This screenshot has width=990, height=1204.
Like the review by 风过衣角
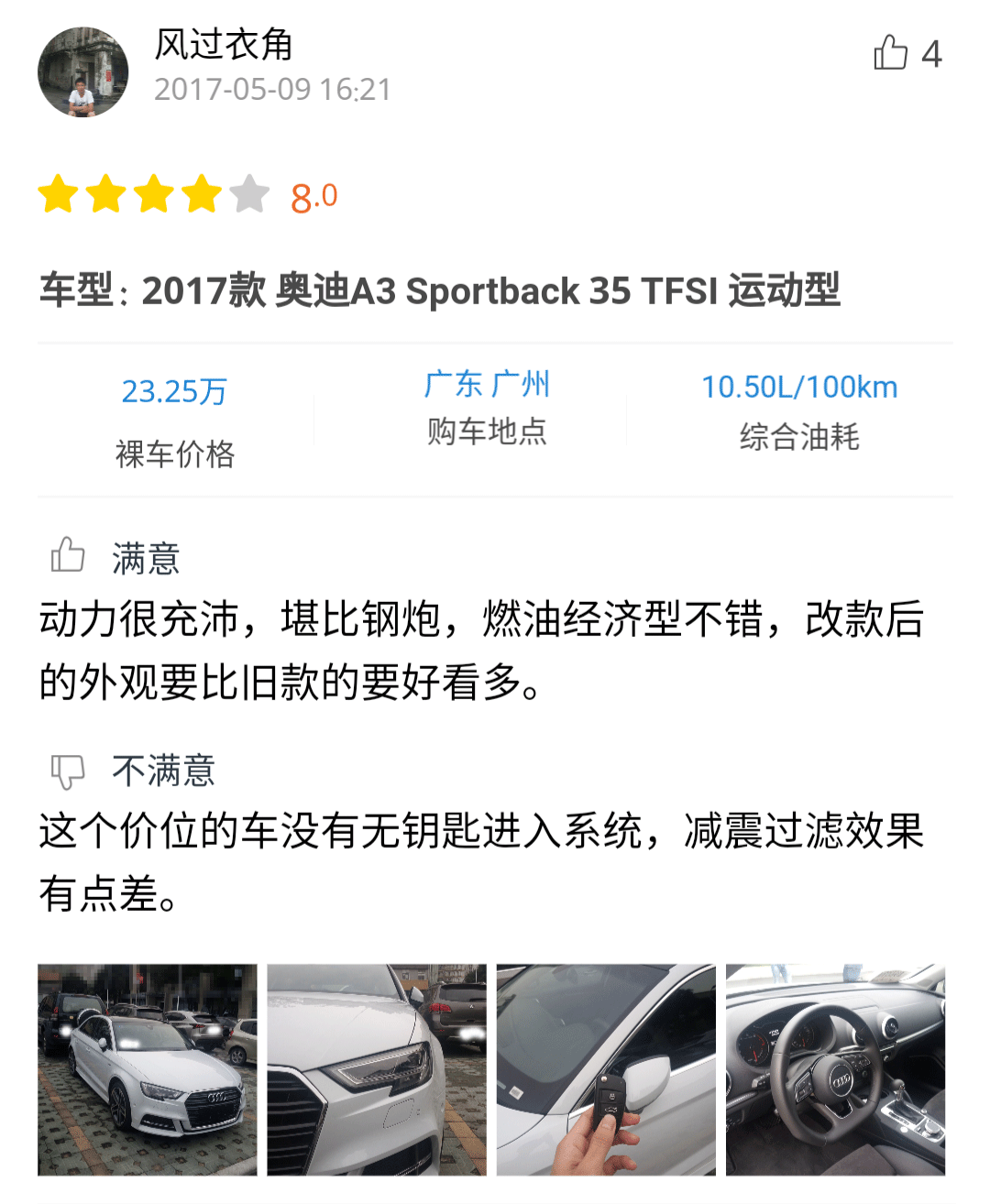coord(891,53)
